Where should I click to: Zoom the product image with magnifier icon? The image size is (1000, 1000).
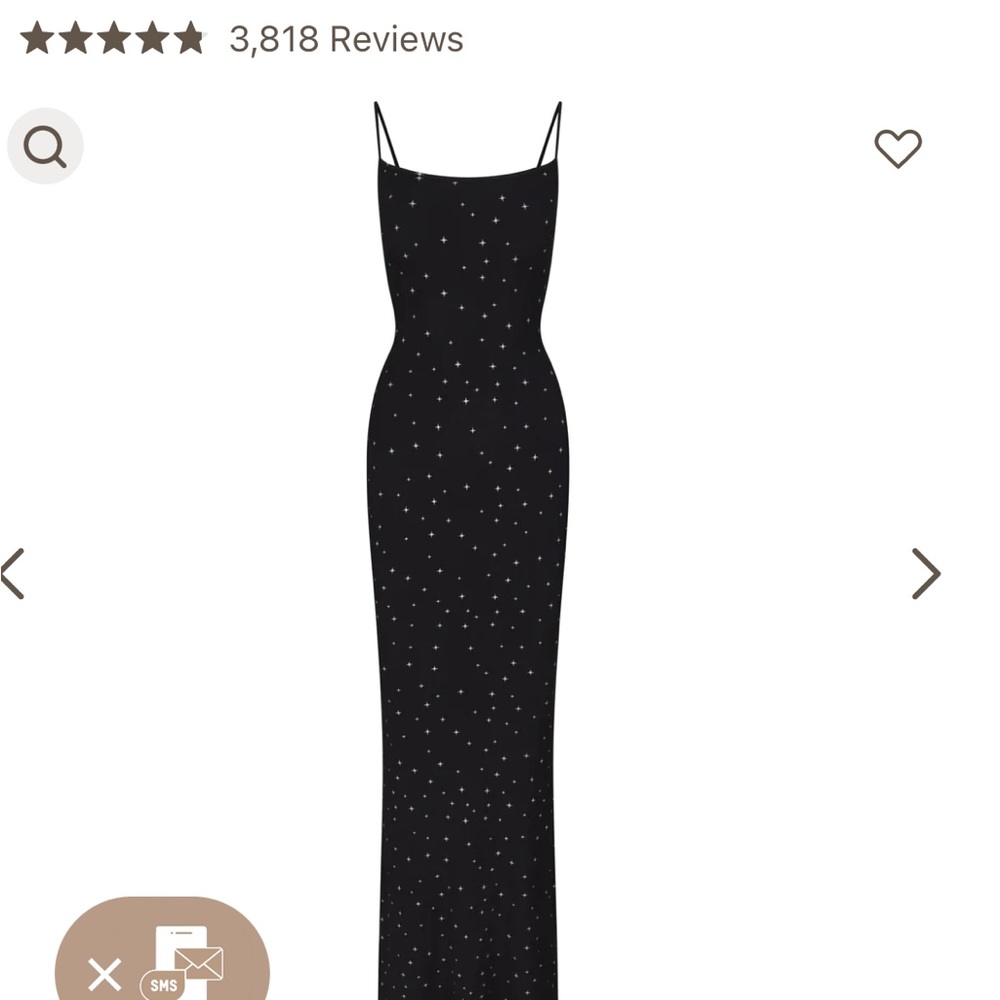(x=45, y=148)
